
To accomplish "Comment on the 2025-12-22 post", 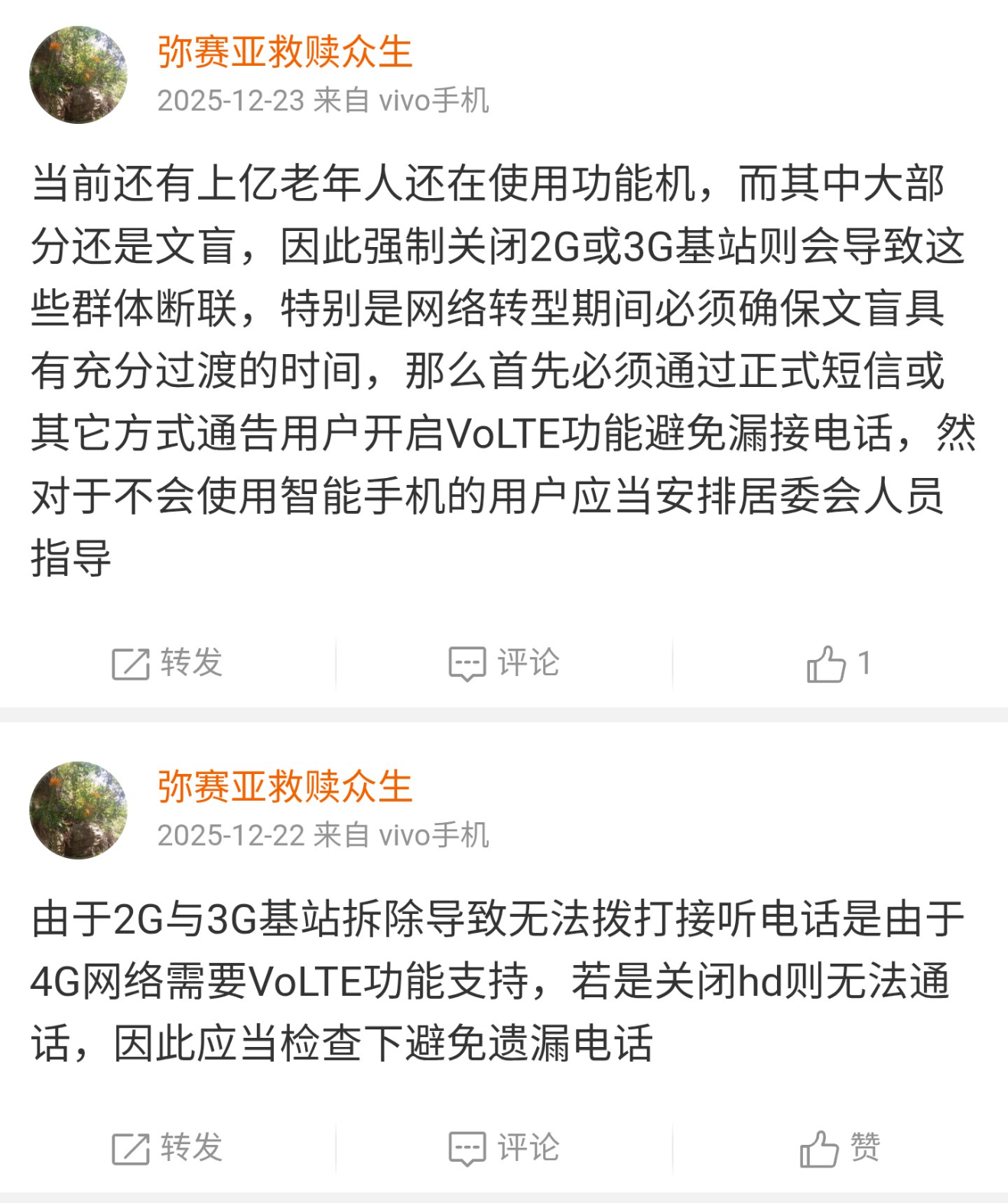I will tap(504, 1148).
